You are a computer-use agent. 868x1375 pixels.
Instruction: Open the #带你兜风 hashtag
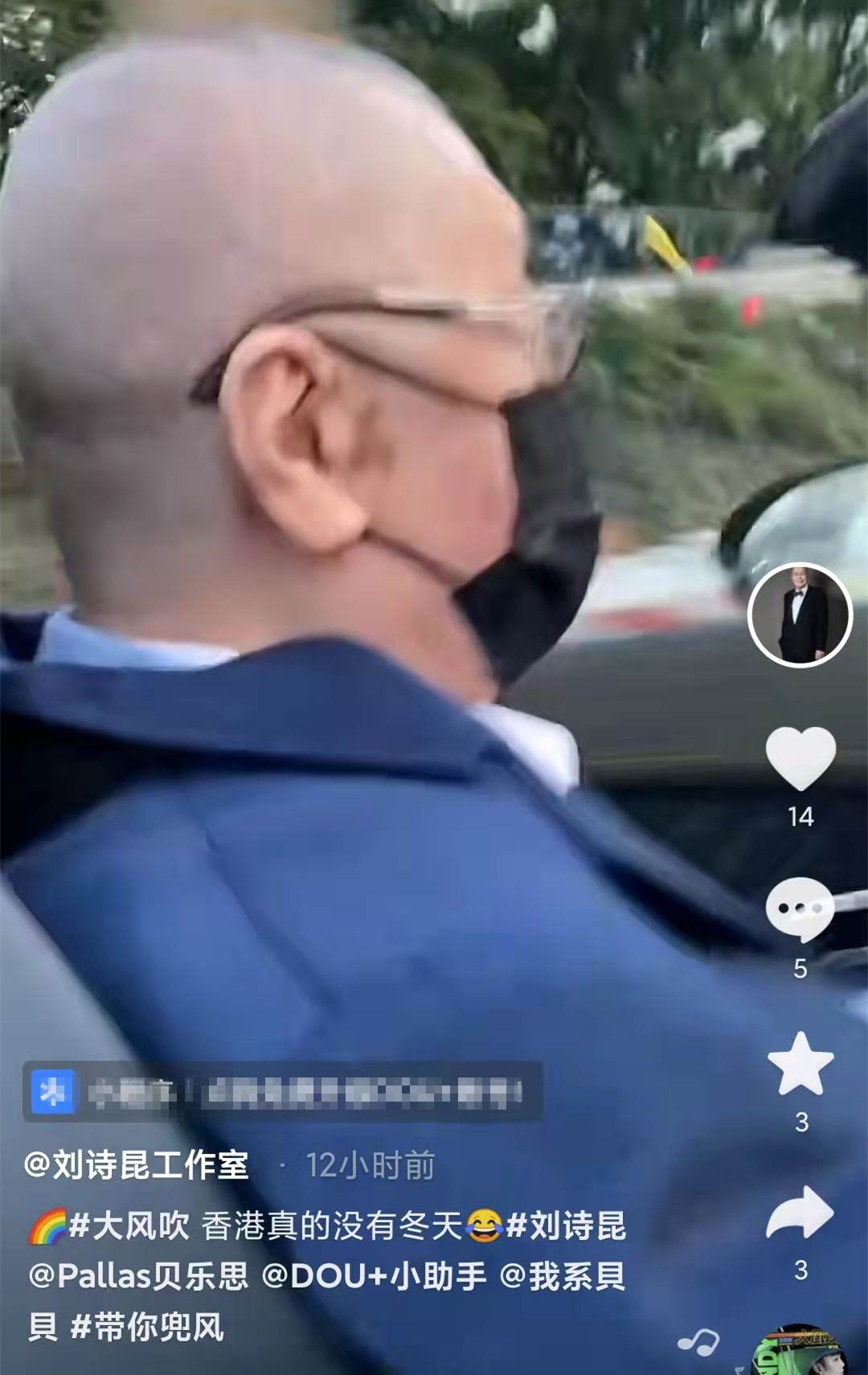pyautogui.click(x=147, y=1327)
